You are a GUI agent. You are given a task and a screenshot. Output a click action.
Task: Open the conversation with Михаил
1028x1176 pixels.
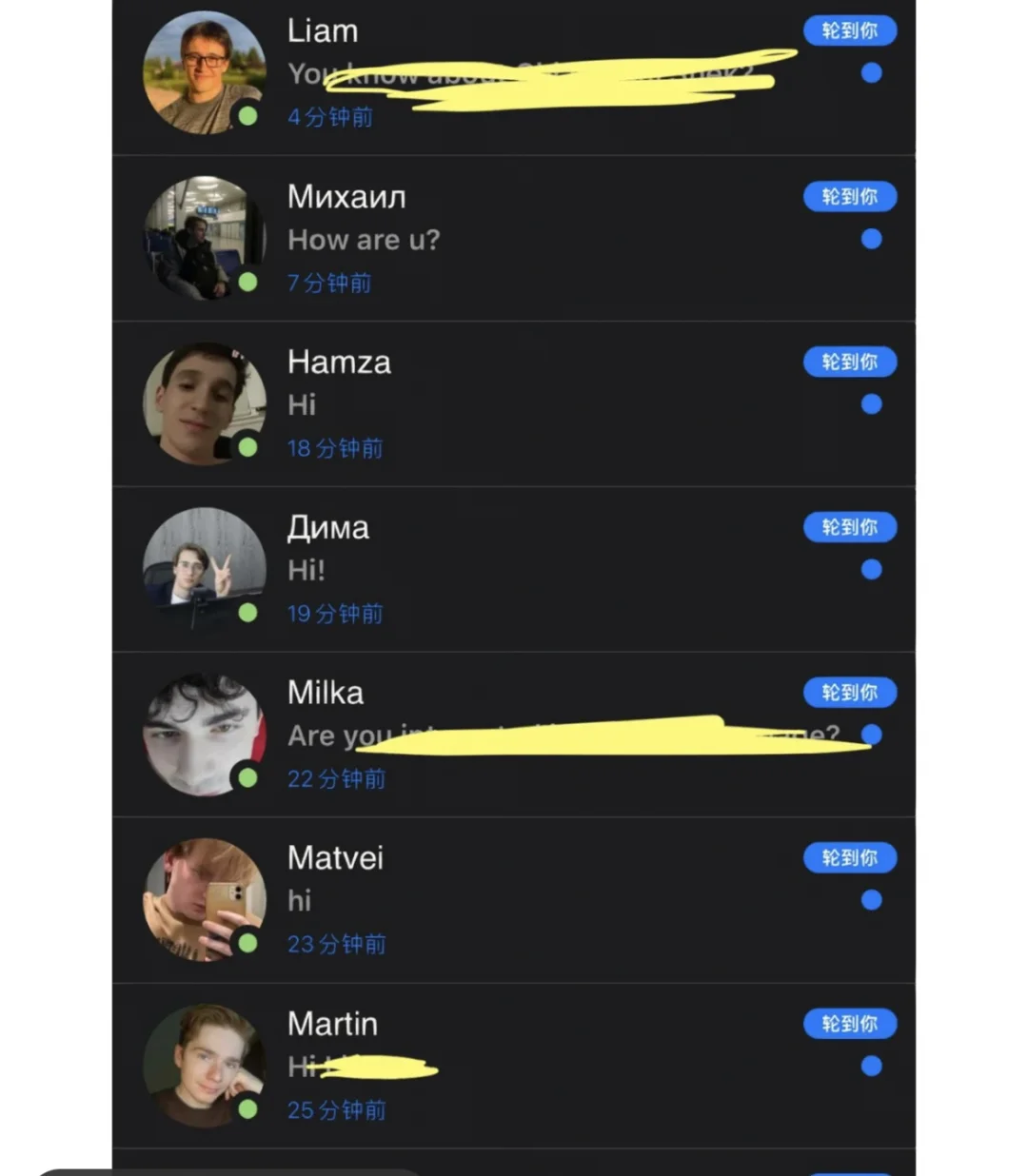pyautogui.click(x=514, y=239)
